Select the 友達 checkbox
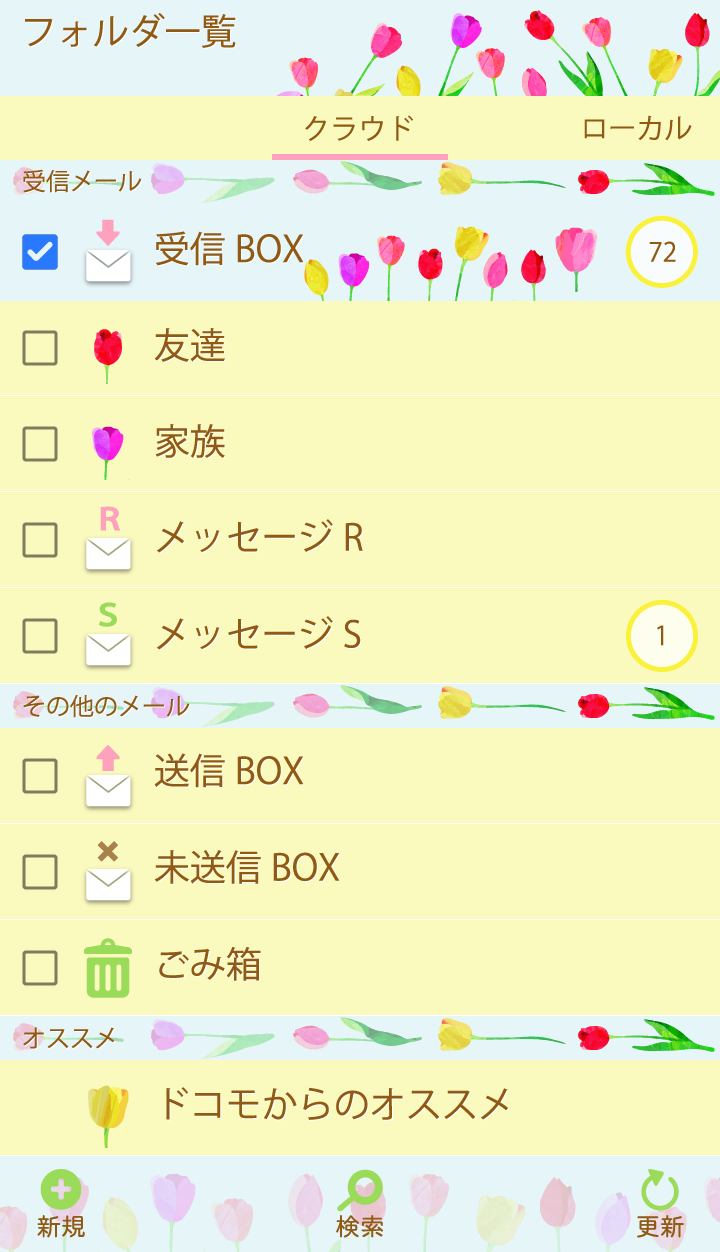The height and width of the screenshot is (1252, 720). pos(40,348)
